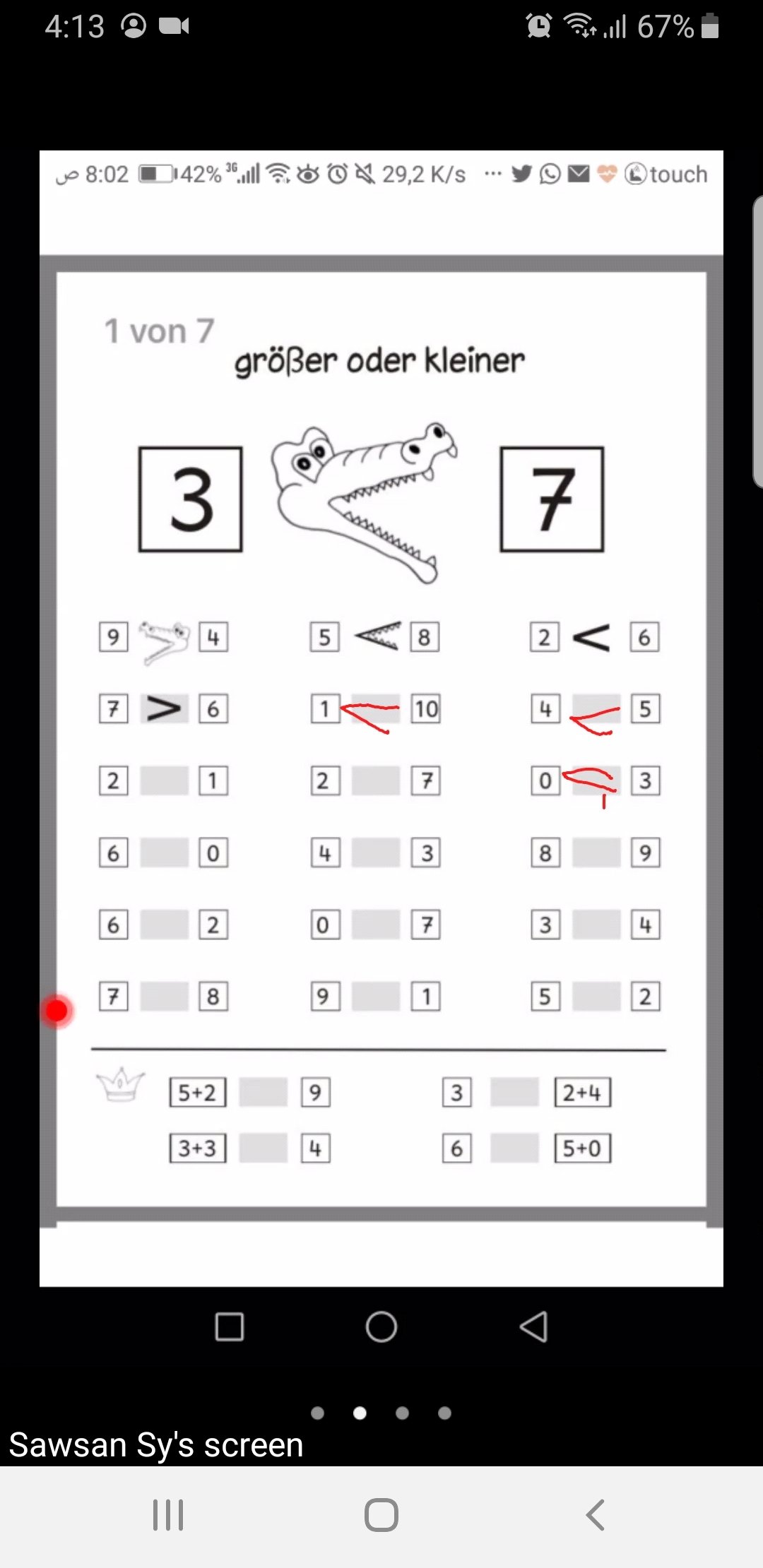763x1568 pixels.
Task: Tap the chevron-shaped system back button
Action: 595,1515
